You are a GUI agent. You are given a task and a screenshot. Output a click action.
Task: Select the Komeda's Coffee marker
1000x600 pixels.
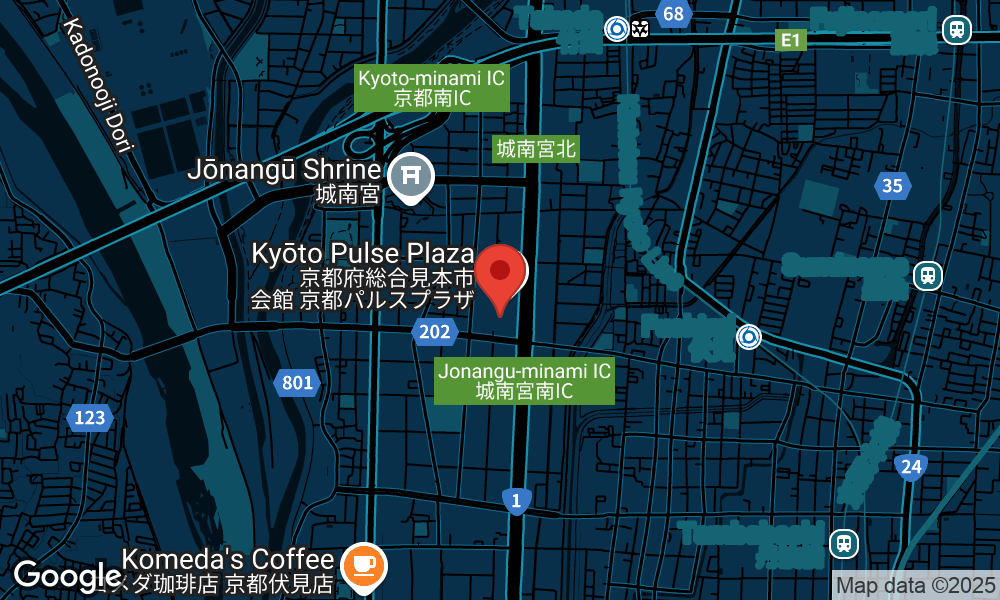pyautogui.click(x=362, y=565)
